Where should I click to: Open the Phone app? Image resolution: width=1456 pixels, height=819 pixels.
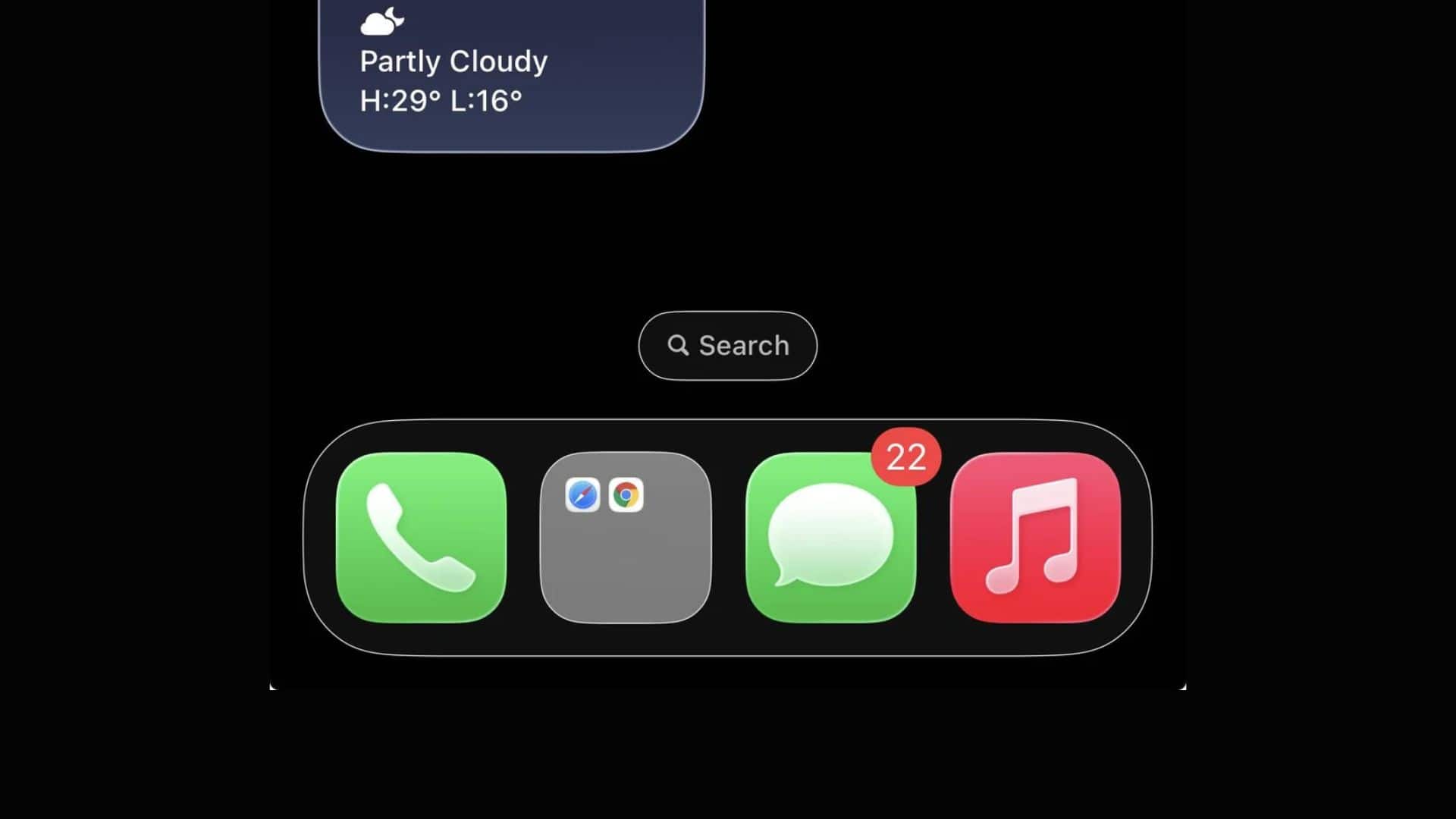click(x=421, y=538)
